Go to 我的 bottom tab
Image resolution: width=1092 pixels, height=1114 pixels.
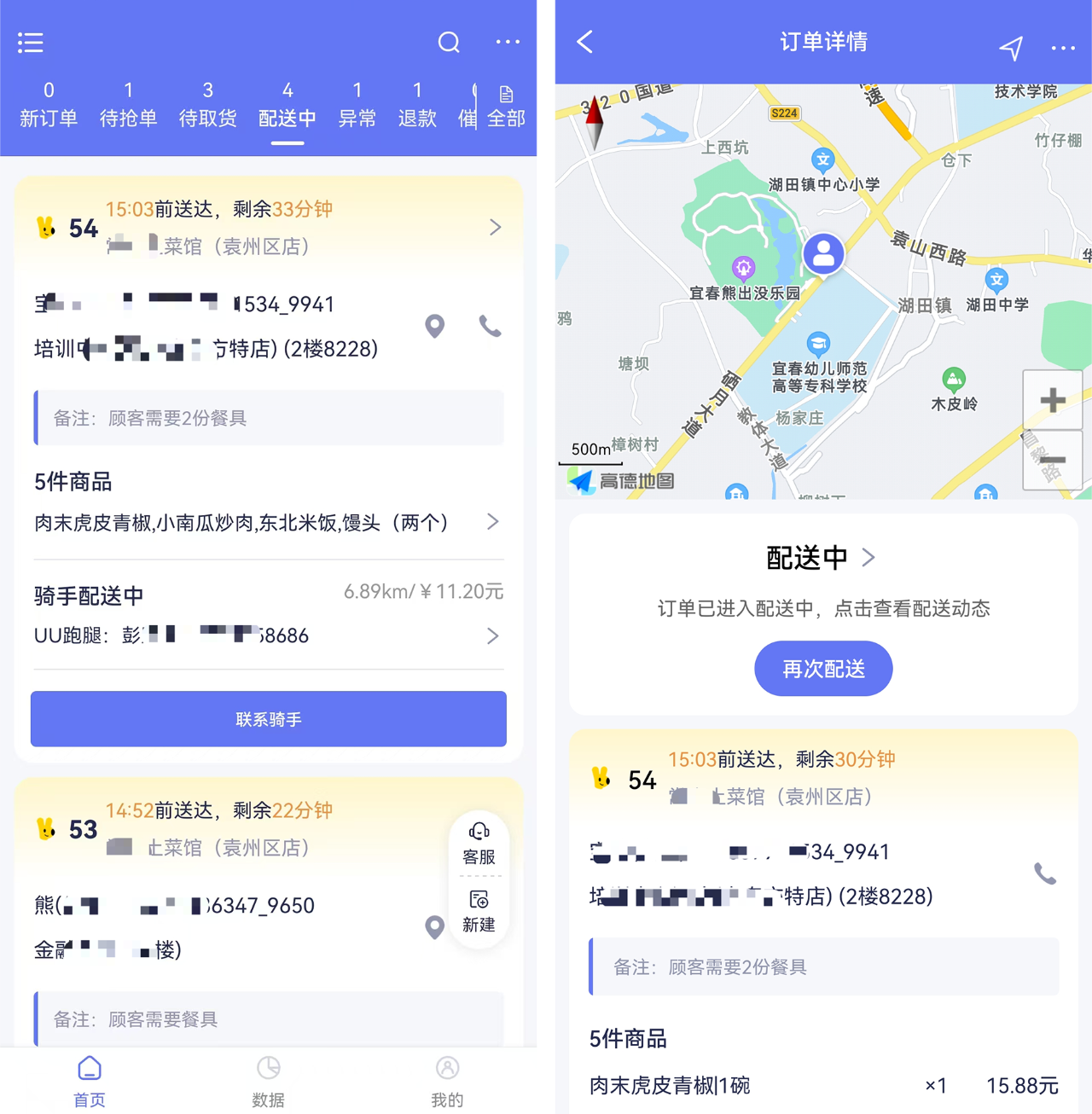(447, 1082)
